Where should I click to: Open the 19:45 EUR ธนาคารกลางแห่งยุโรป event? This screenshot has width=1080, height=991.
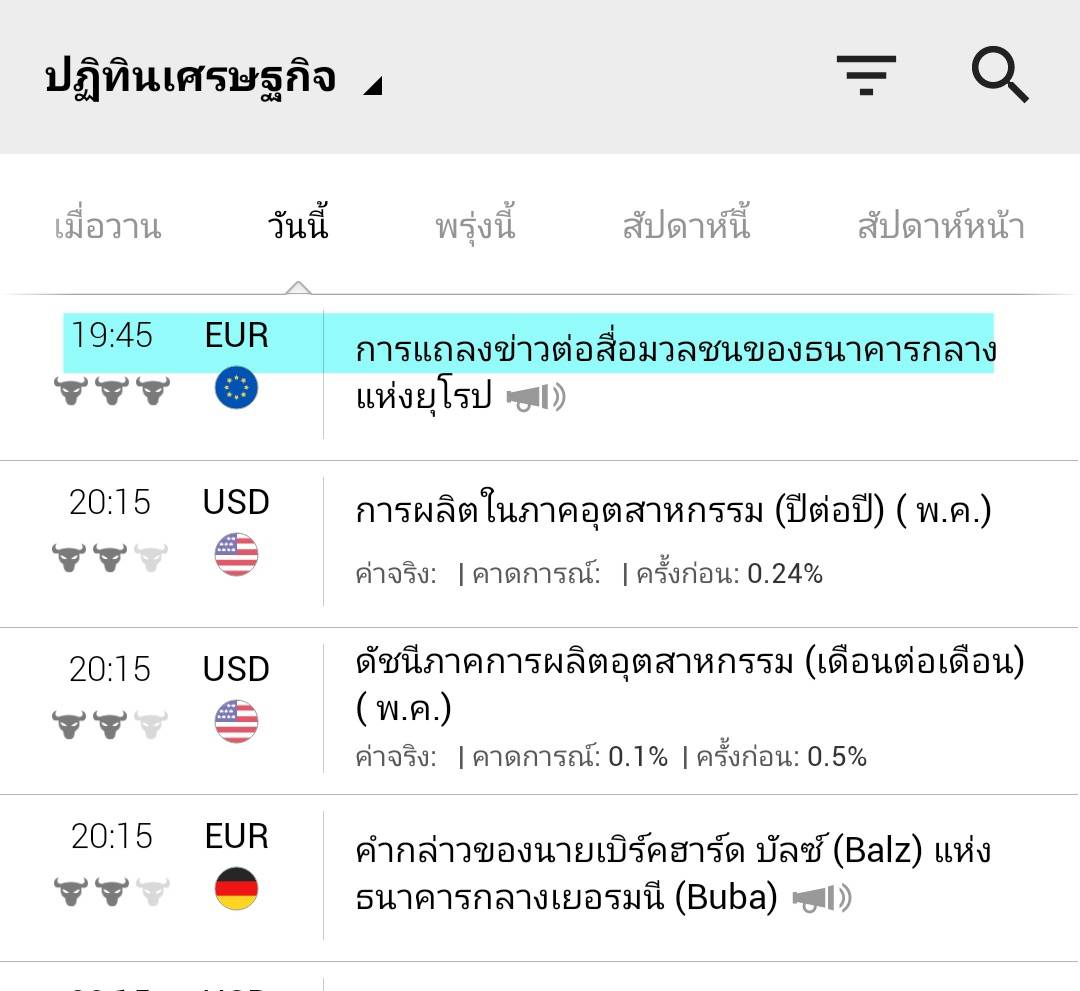click(x=674, y=374)
